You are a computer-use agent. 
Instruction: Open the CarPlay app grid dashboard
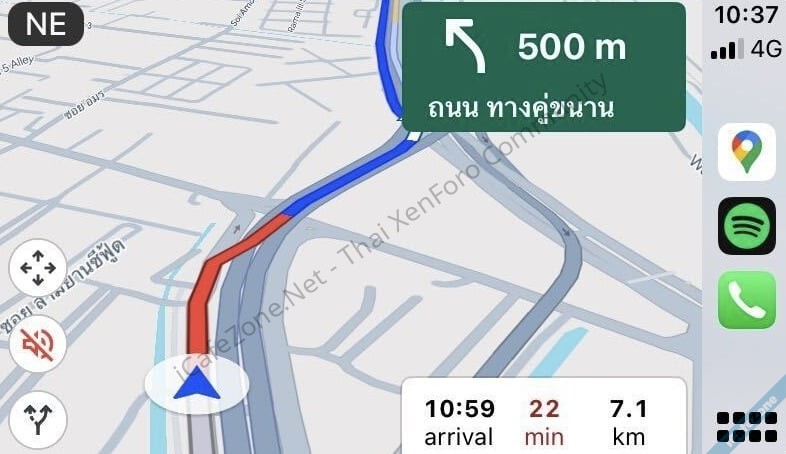tap(746, 426)
